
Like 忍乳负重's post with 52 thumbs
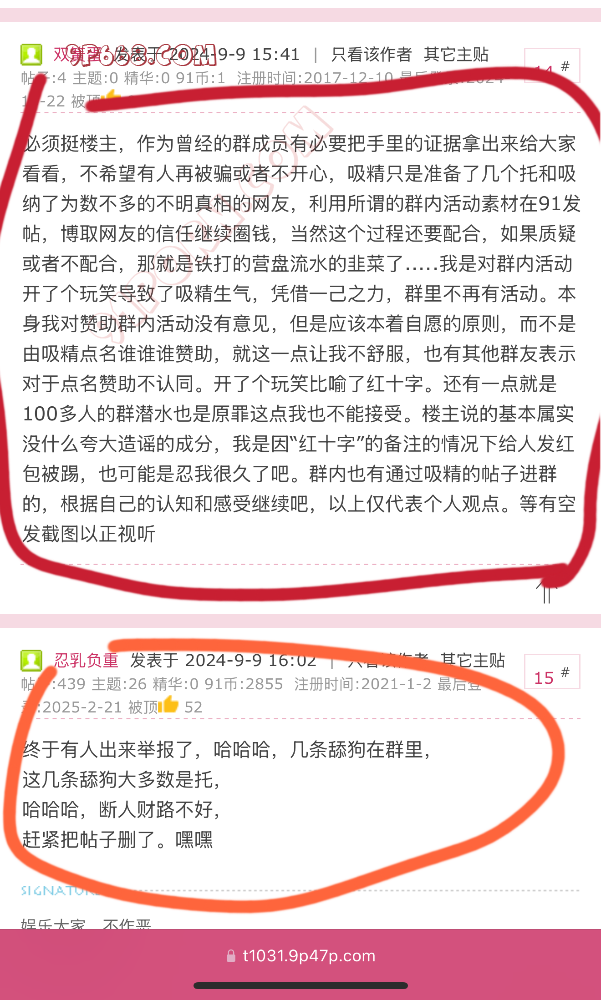pos(168,706)
